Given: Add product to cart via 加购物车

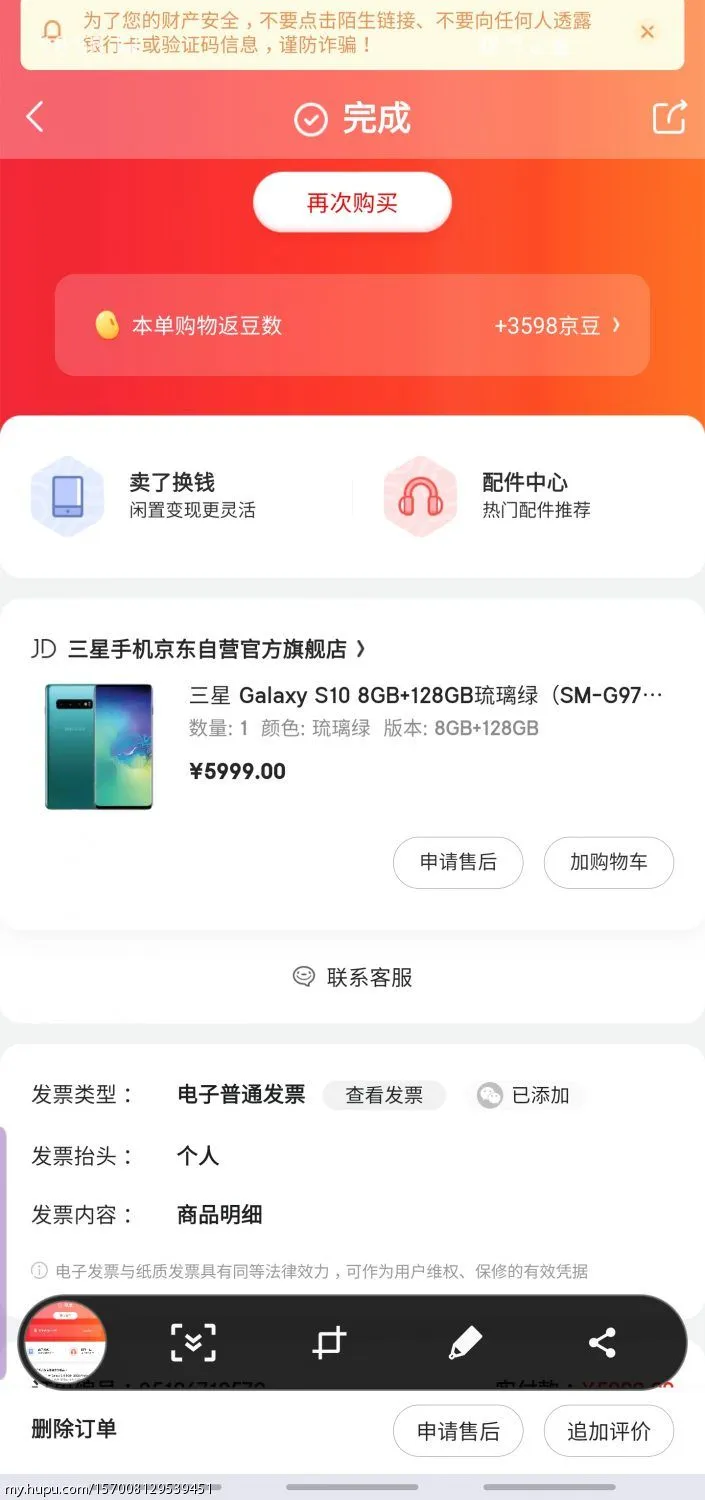Looking at the screenshot, I should (x=608, y=862).
